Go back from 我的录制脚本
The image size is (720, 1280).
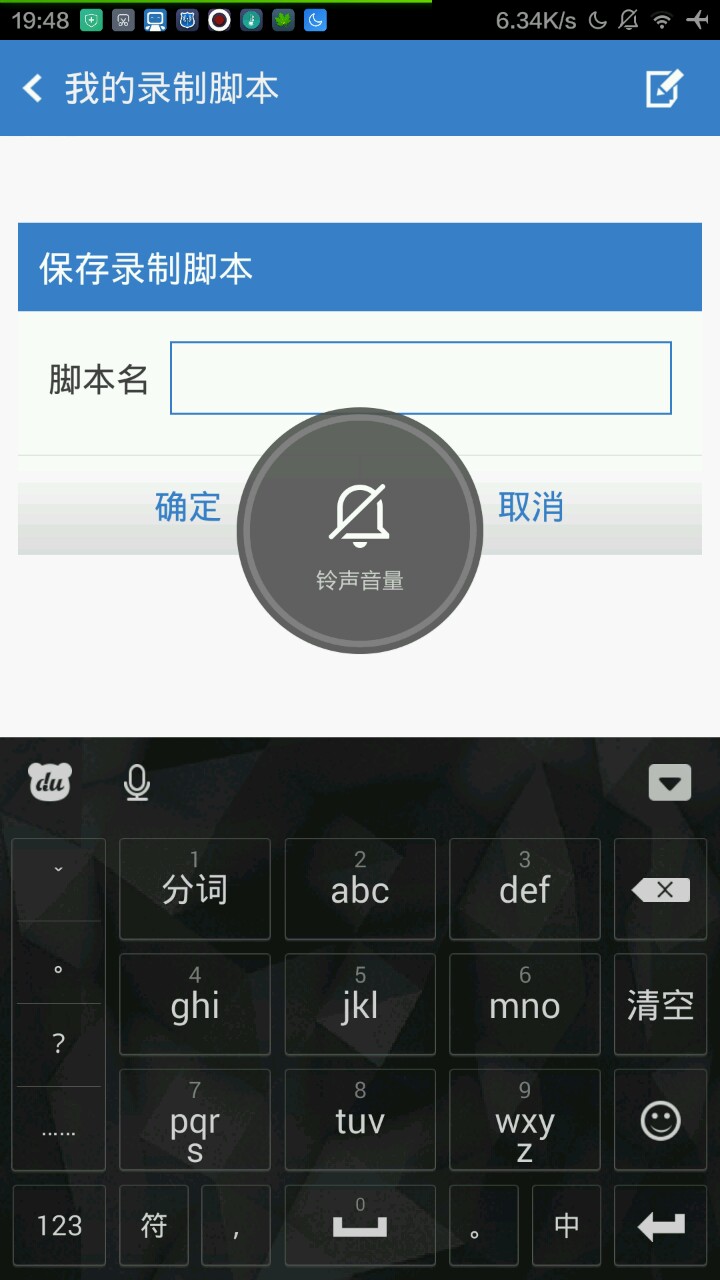(x=33, y=89)
